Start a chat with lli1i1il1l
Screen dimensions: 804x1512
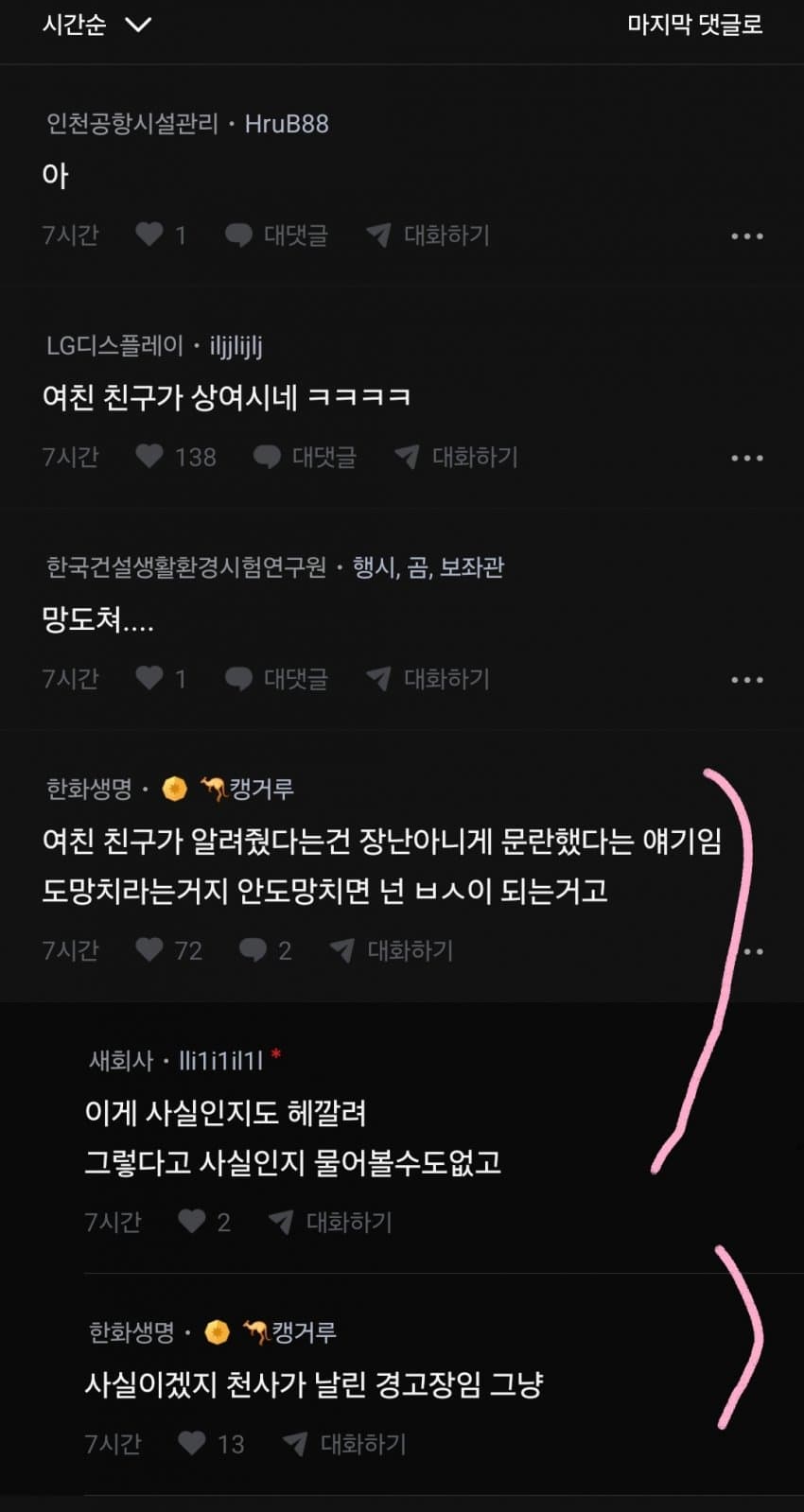[330, 1222]
